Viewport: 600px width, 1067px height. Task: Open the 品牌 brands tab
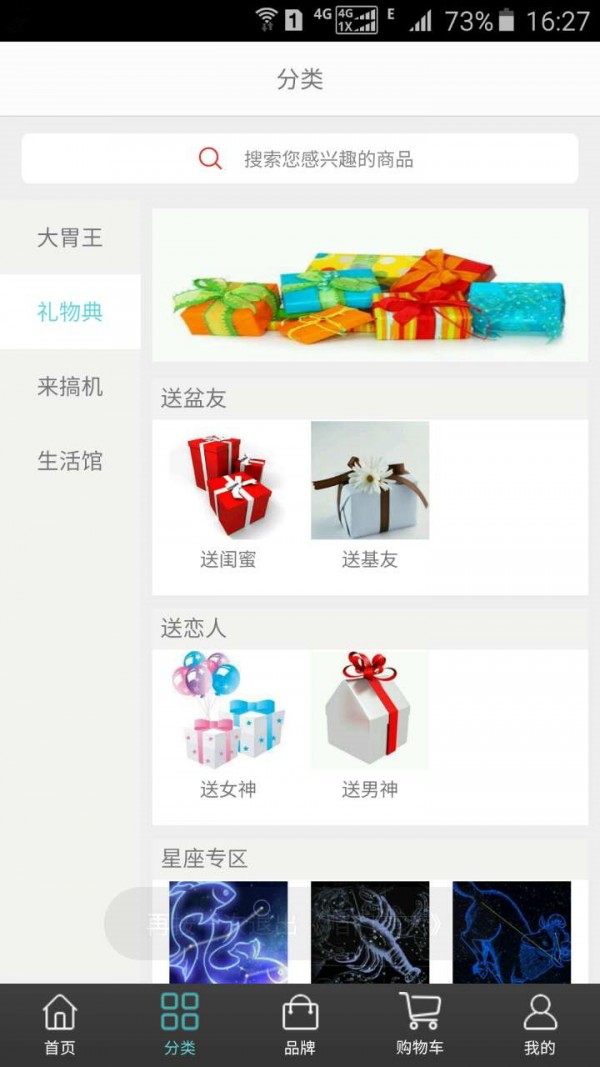coord(300,1025)
